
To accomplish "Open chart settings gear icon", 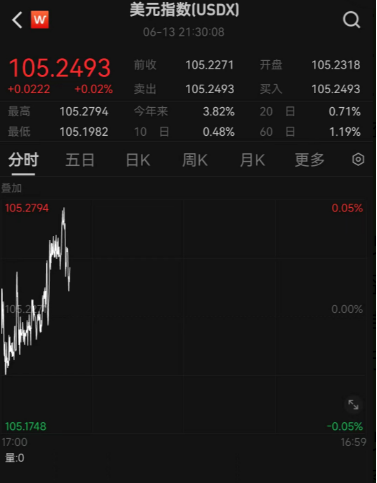I will coord(358,159).
